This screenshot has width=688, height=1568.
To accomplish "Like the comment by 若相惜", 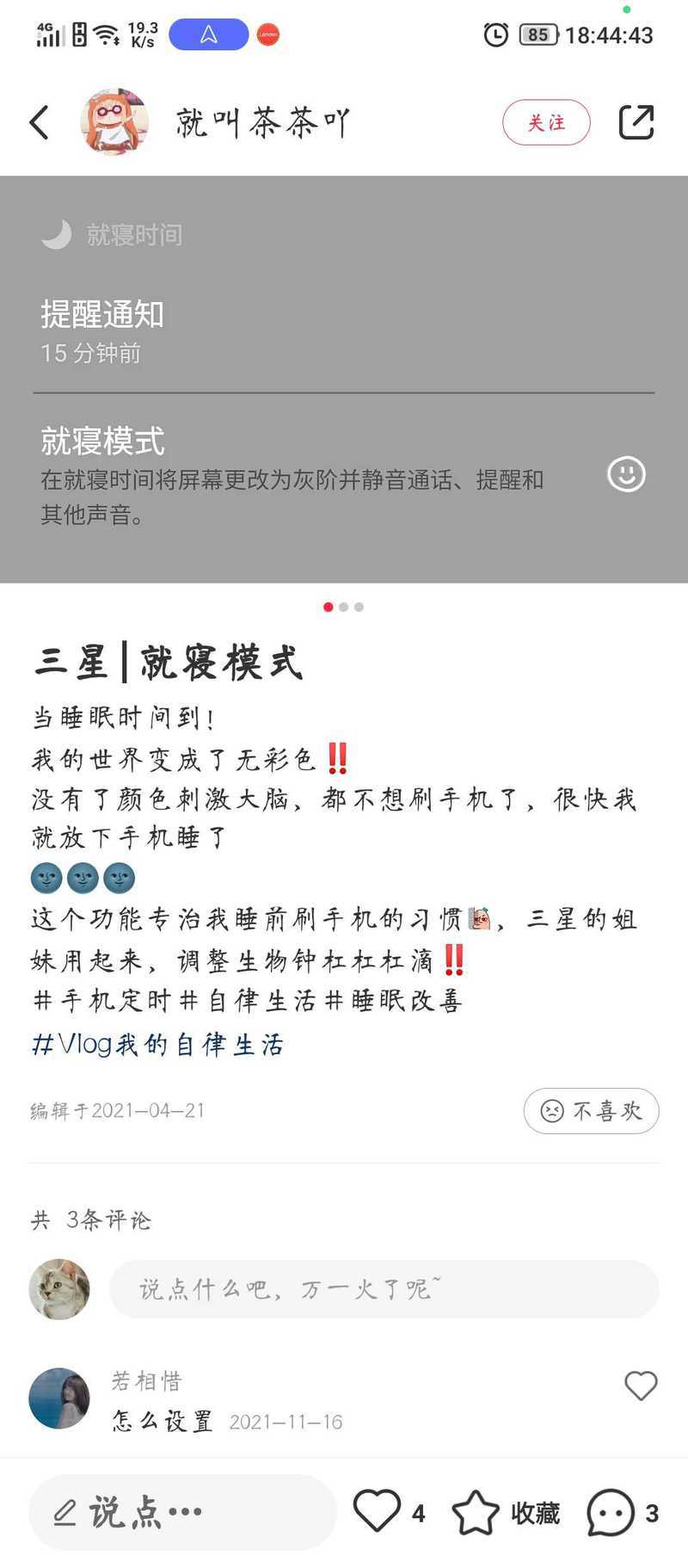I will (640, 1386).
